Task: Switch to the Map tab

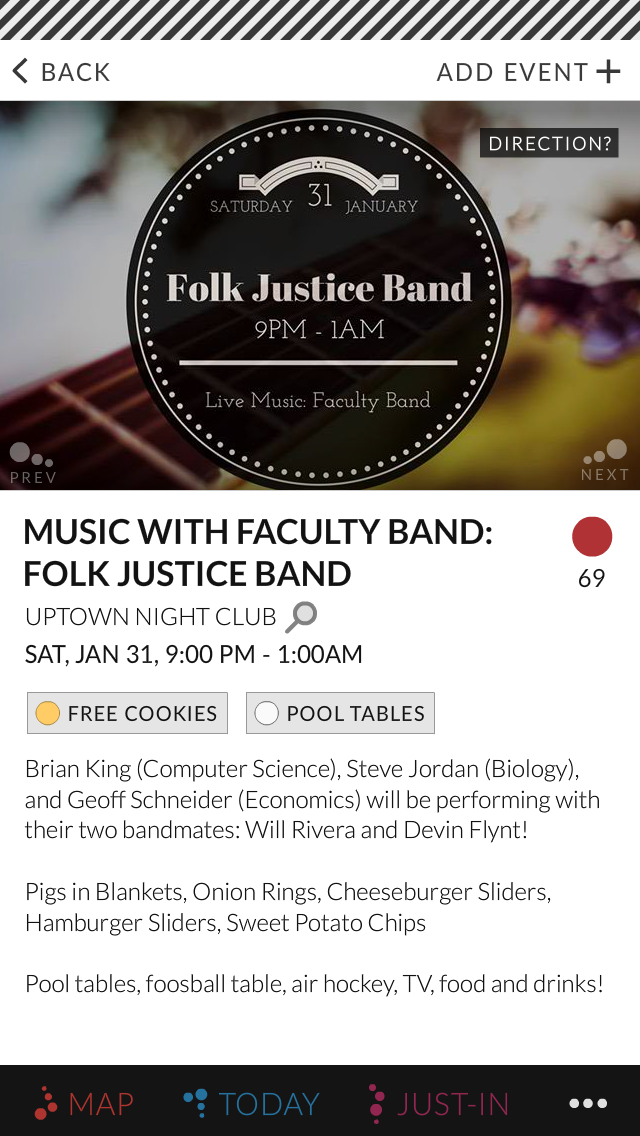Action: pyautogui.click(x=84, y=1103)
